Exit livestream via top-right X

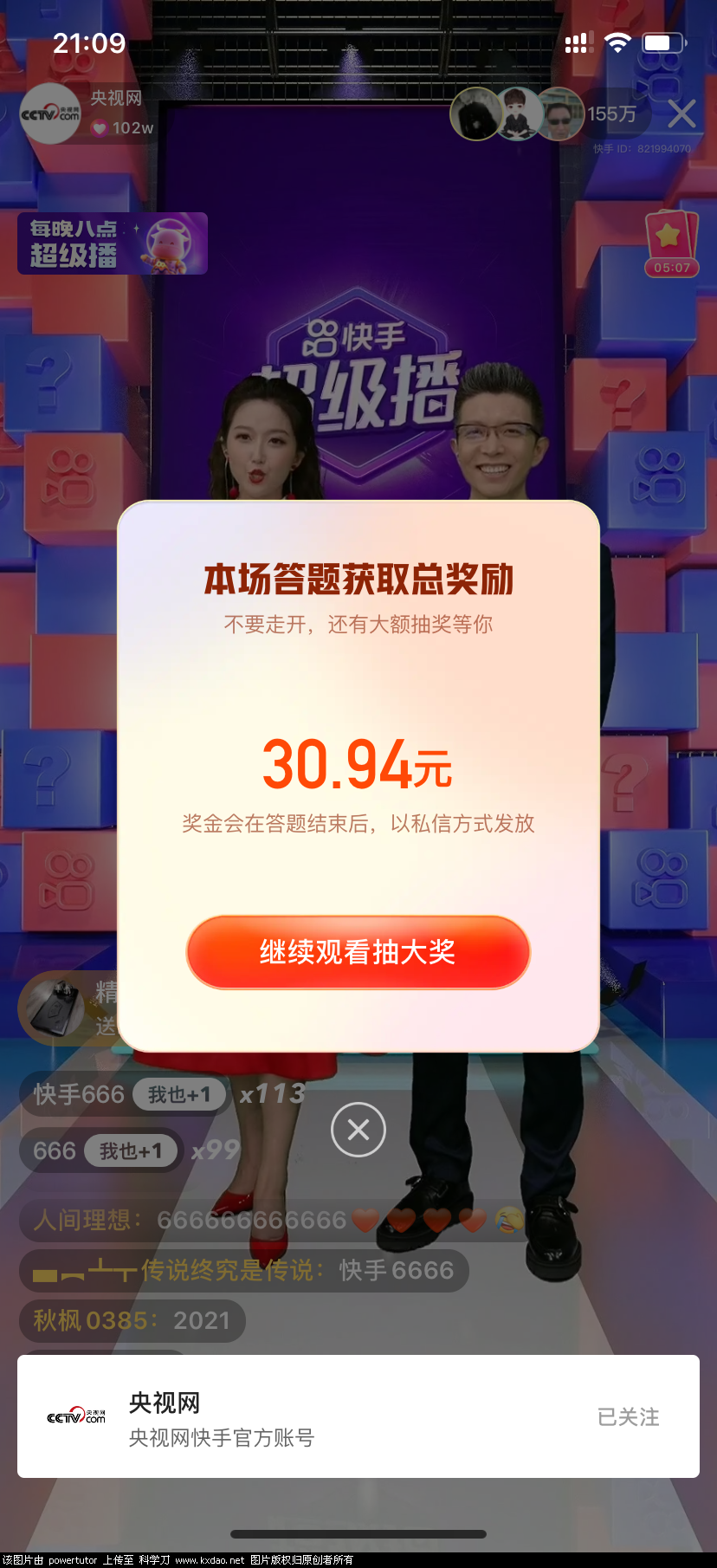(681, 113)
